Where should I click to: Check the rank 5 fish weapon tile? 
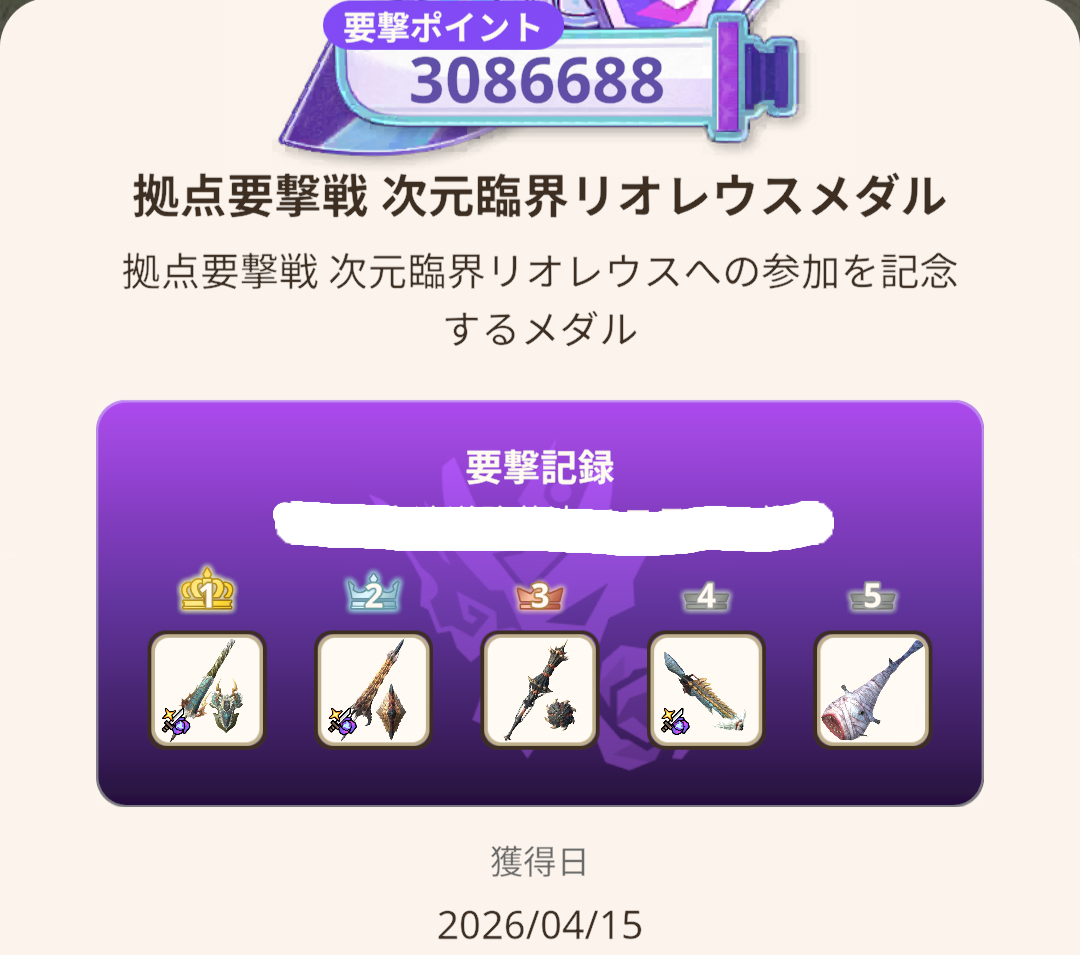pos(873,690)
